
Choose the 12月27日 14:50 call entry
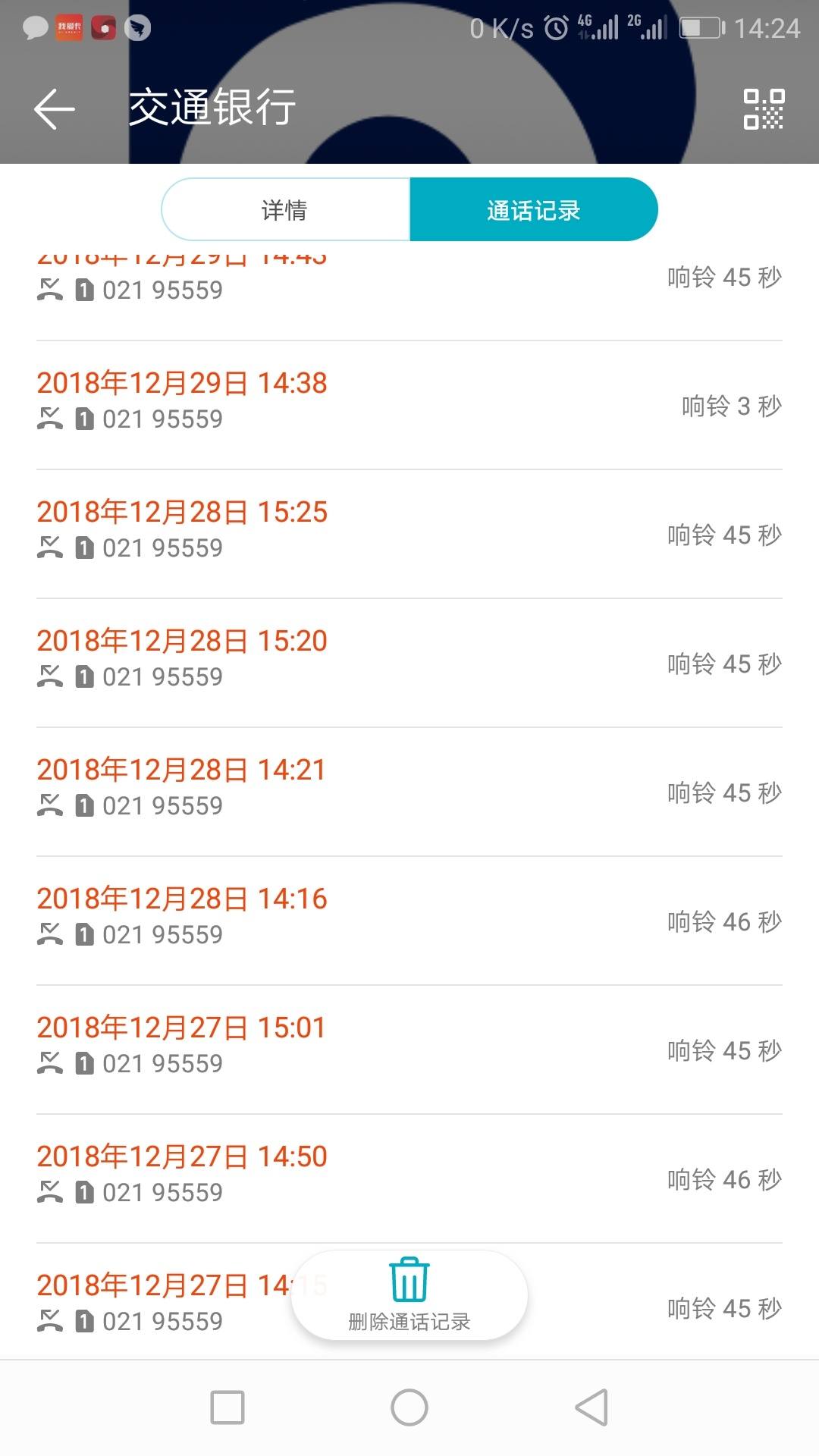click(x=409, y=1178)
